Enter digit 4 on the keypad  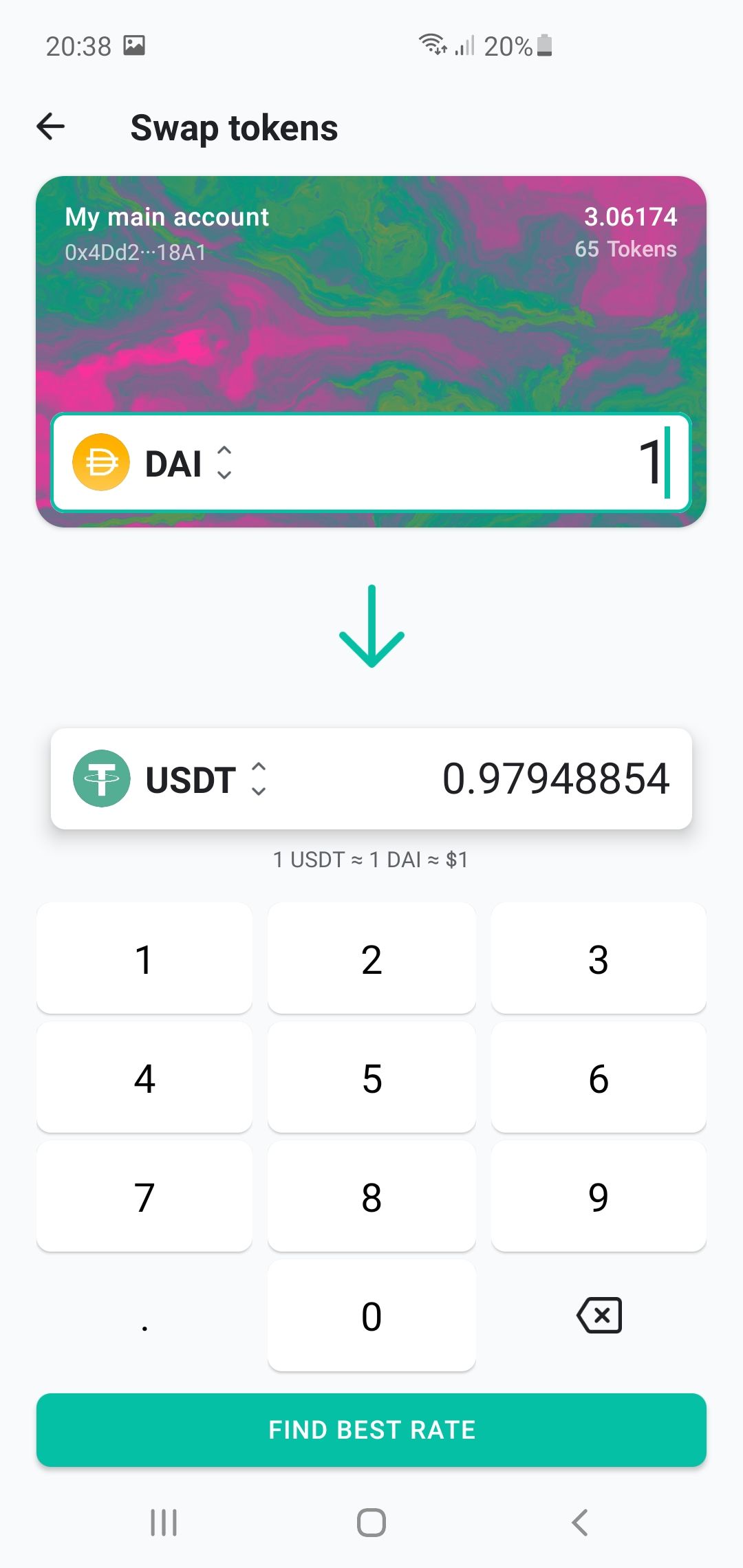pyautogui.click(x=144, y=1078)
